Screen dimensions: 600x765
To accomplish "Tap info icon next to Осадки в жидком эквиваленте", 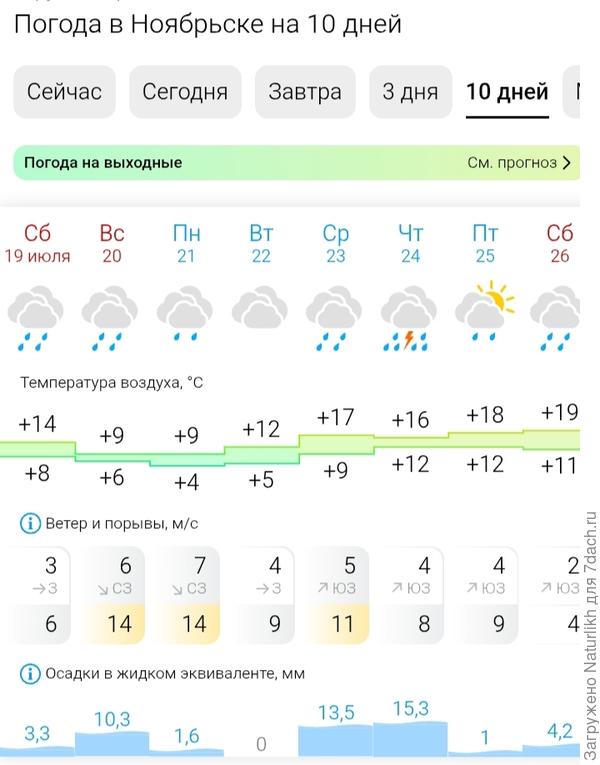I will [x=32, y=673].
